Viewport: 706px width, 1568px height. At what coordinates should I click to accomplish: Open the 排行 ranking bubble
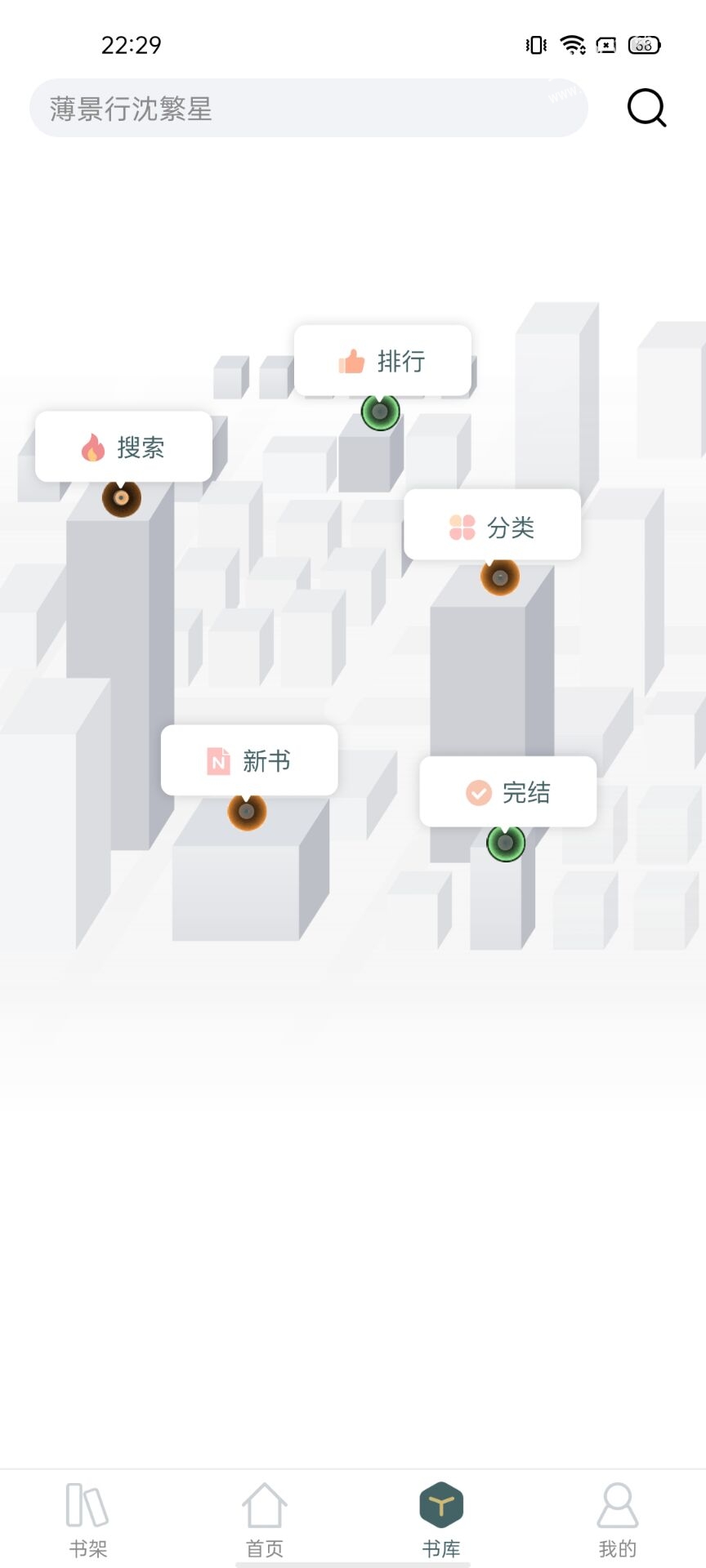[382, 361]
